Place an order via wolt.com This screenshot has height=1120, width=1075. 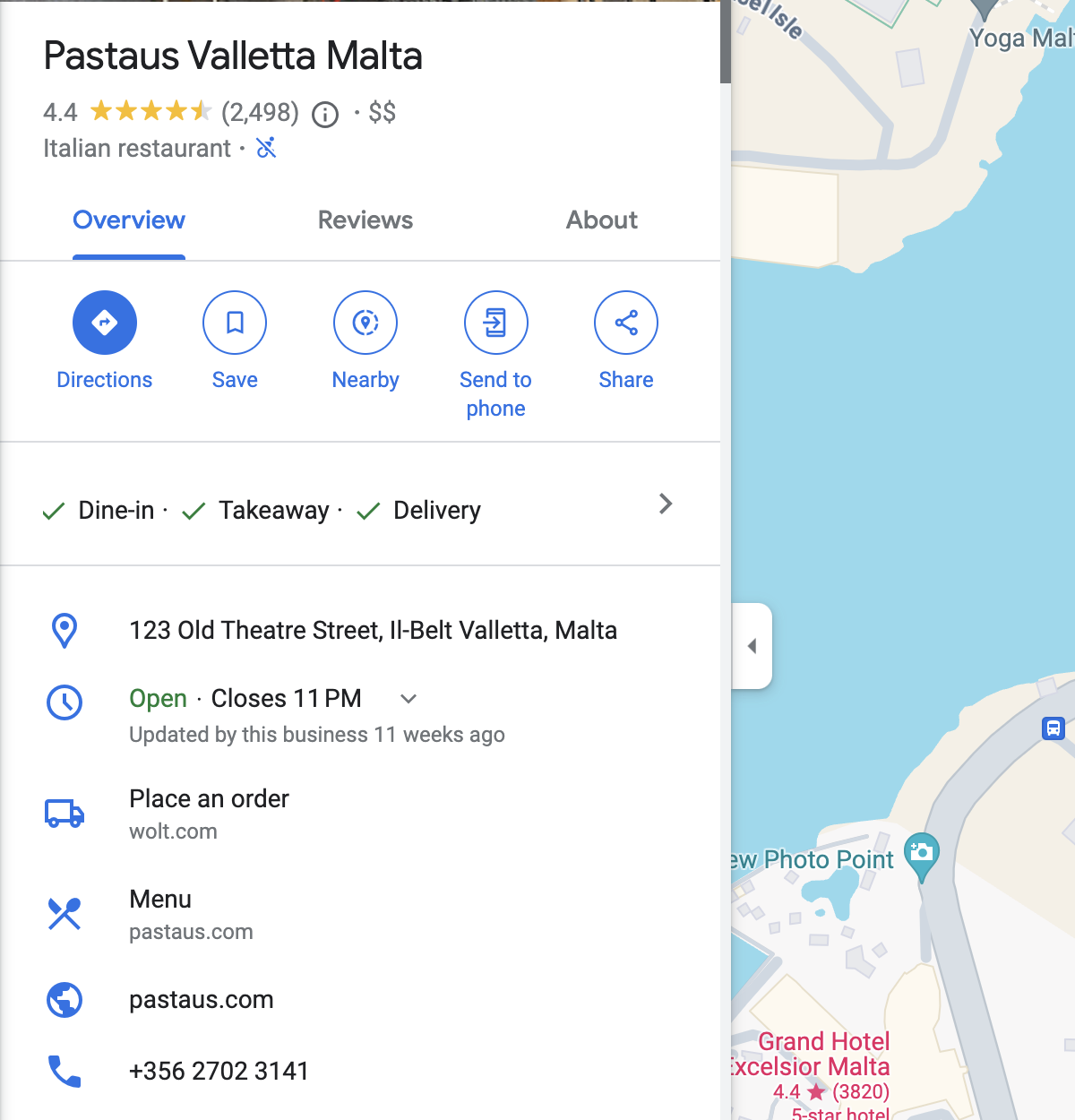pyautogui.click(x=209, y=813)
